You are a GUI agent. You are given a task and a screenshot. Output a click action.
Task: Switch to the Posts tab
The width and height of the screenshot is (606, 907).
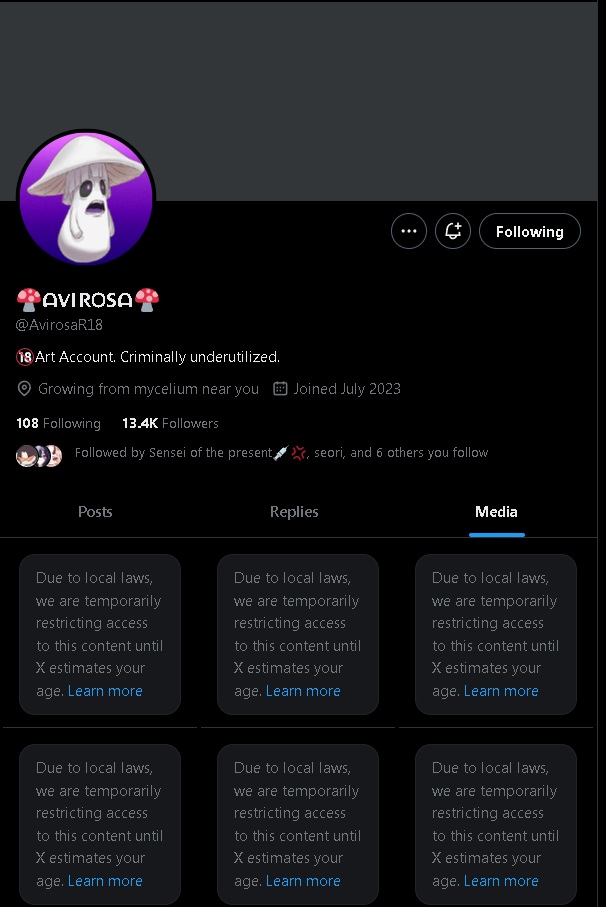tap(95, 511)
